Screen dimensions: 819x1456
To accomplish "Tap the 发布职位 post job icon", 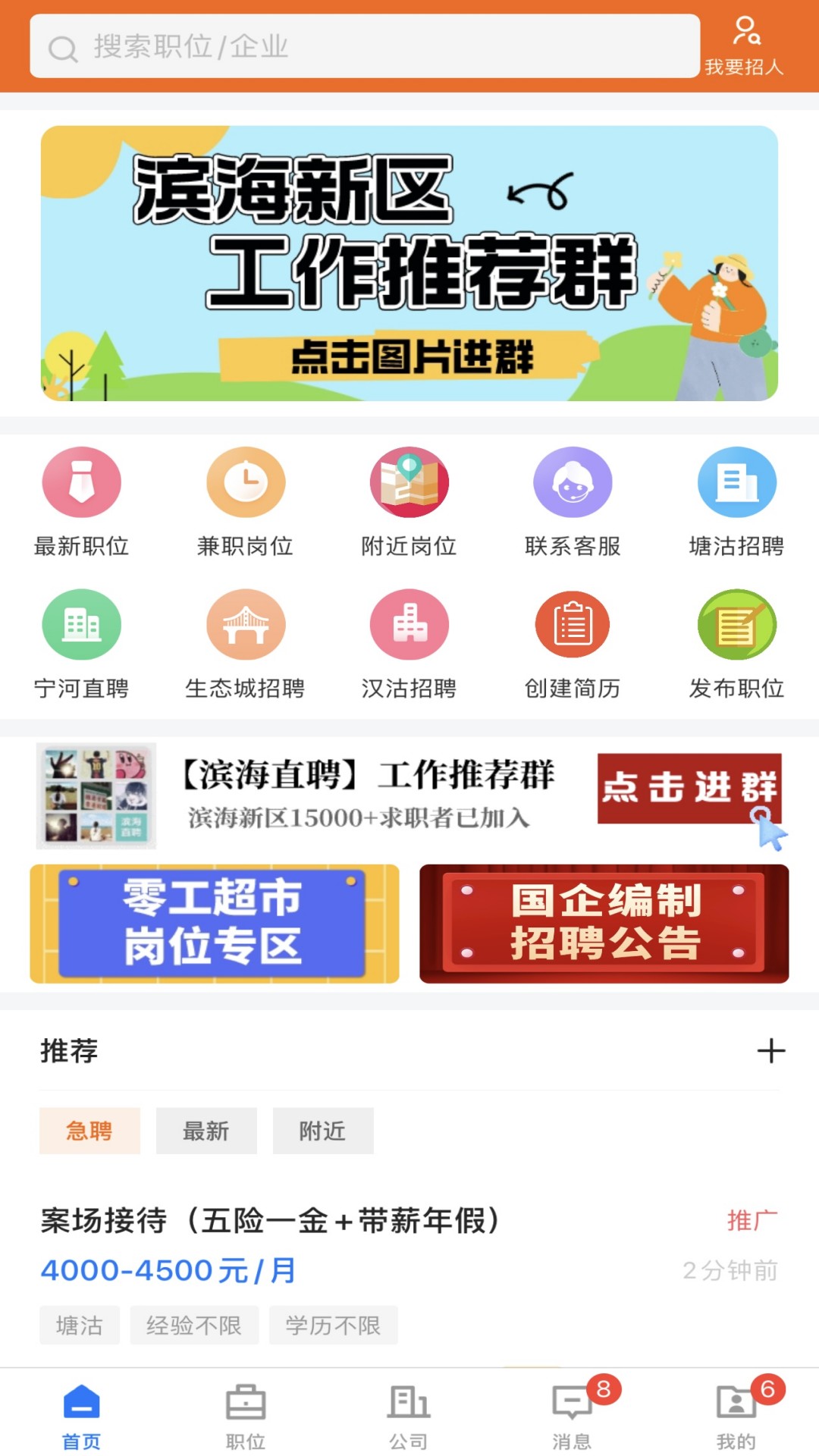I will (x=736, y=645).
